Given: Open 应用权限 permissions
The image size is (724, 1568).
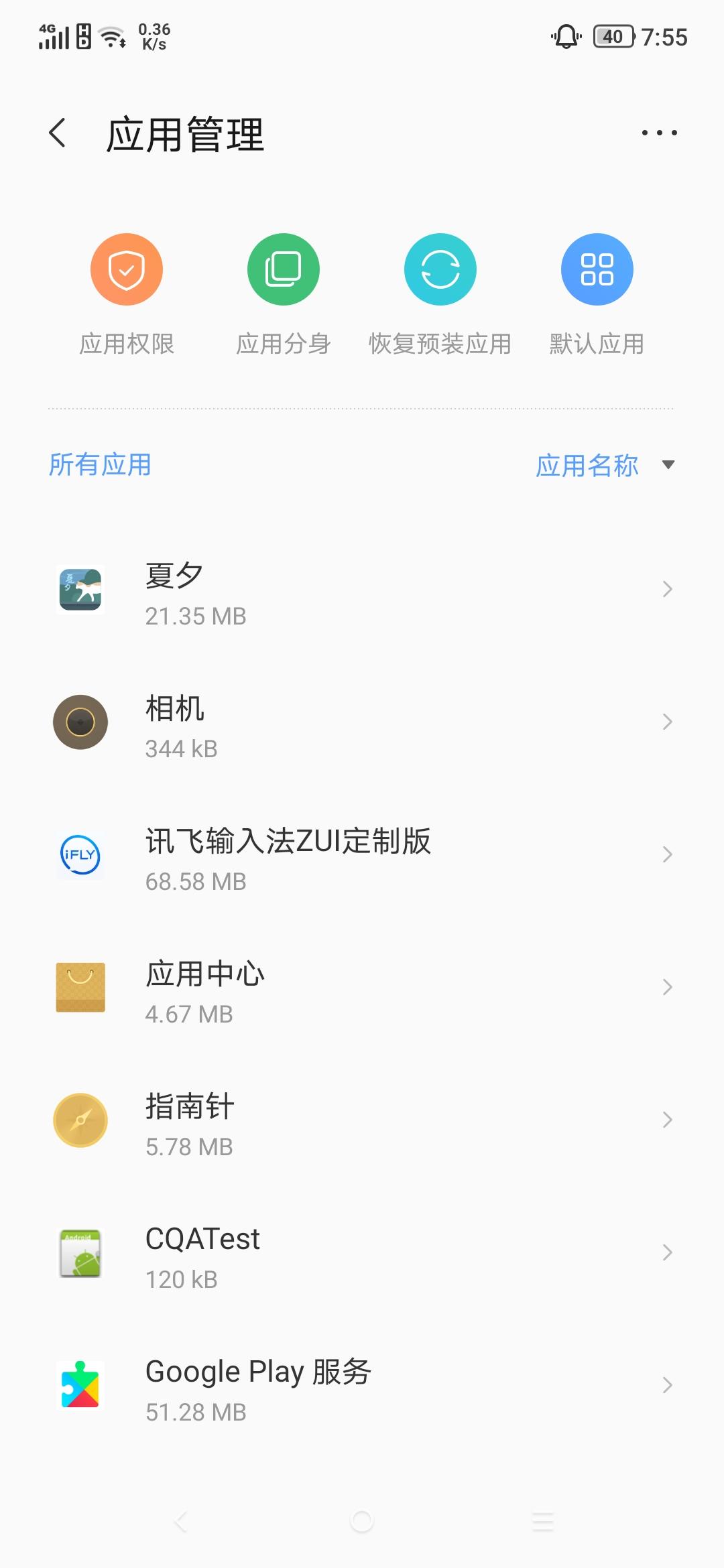Looking at the screenshot, I should tap(127, 269).
